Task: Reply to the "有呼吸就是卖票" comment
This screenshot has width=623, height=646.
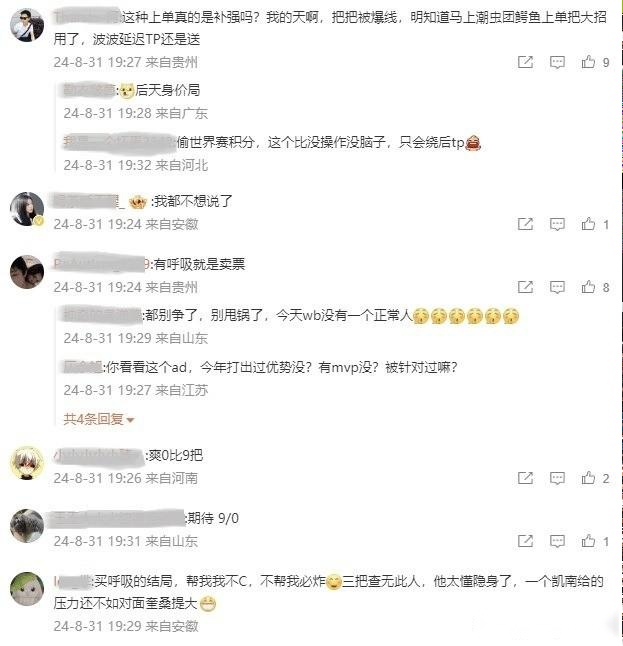Action: point(557,288)
